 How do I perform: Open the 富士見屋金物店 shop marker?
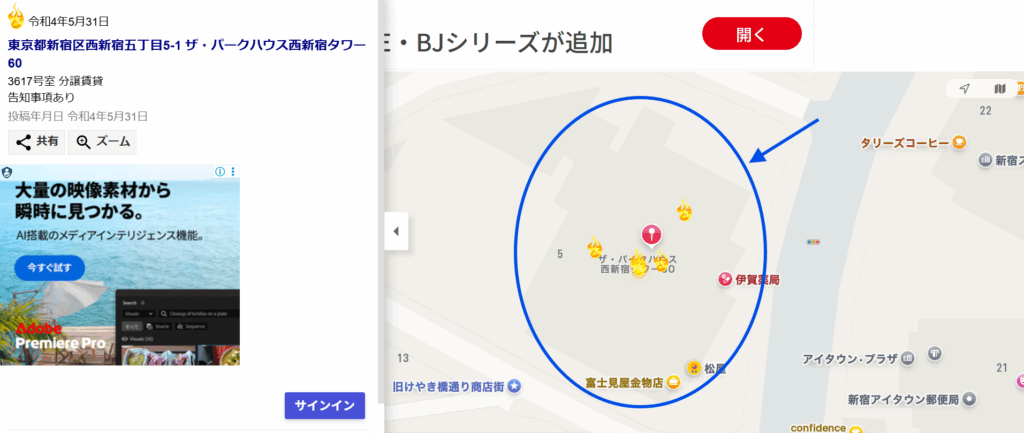(x=673, y=383)
